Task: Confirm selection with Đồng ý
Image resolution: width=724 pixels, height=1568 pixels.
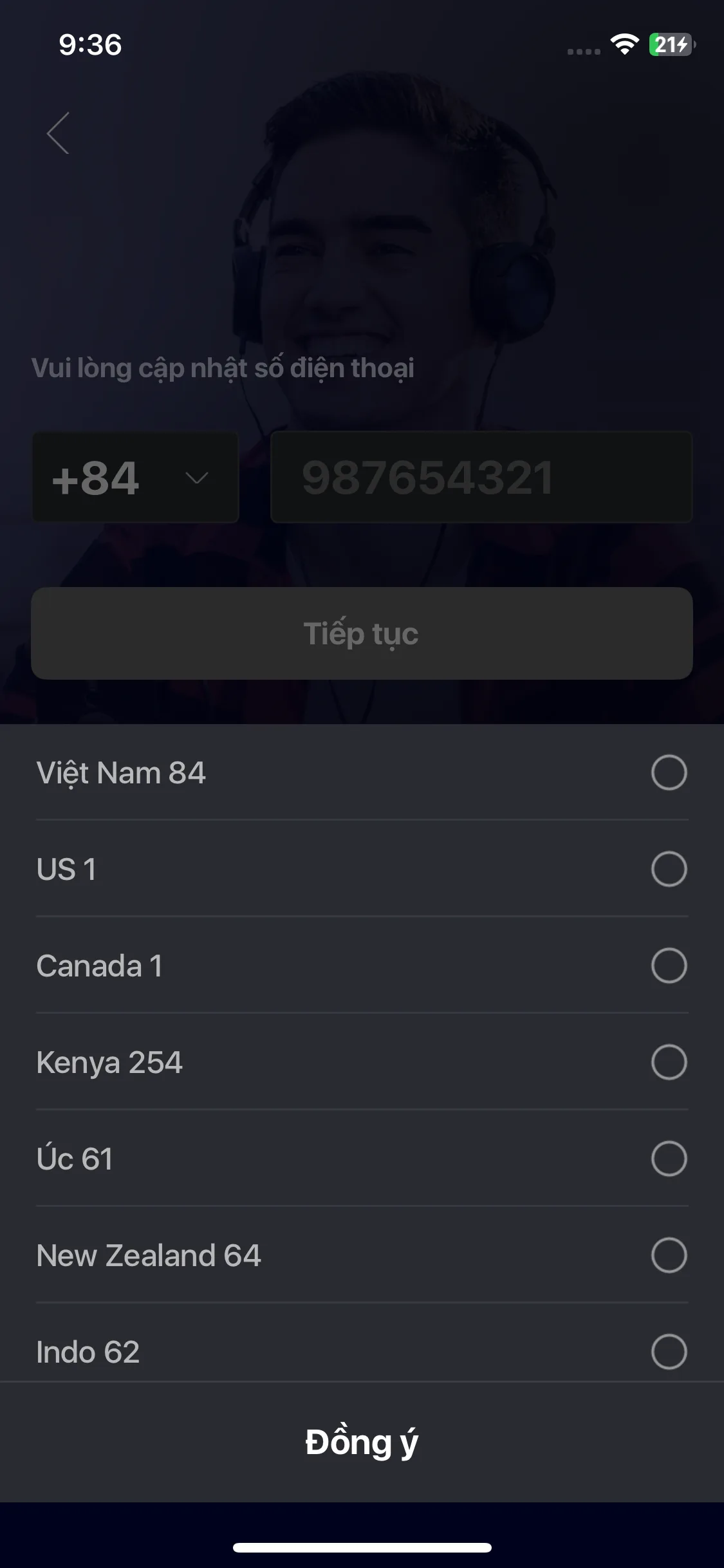Action: point(362,1442)
